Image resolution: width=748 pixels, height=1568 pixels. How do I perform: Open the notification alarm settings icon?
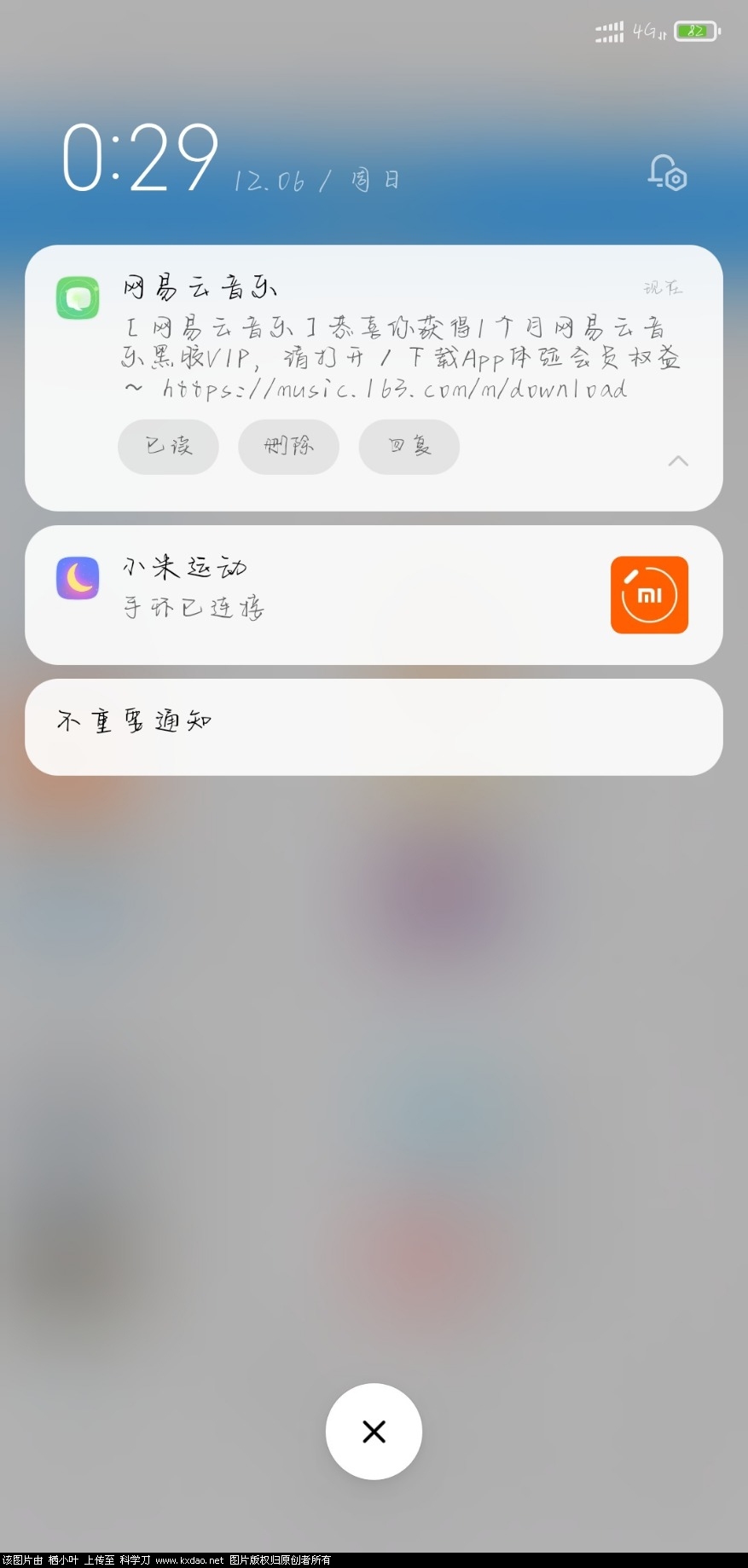pyautogui.click(x=667, y=174)
